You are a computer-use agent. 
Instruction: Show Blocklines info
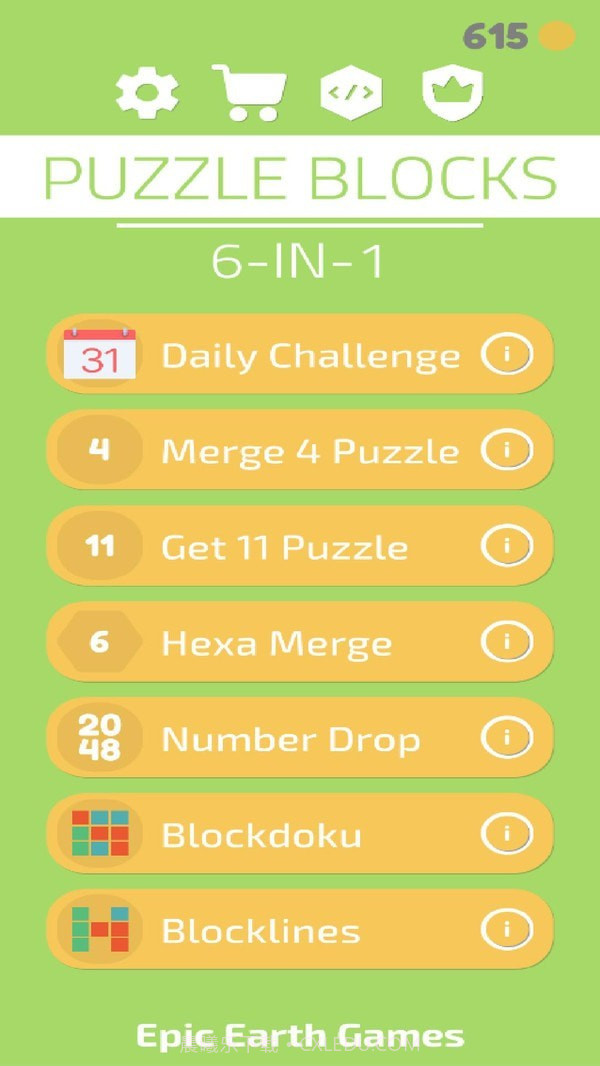pyautogui.click(x=507, y=931)
